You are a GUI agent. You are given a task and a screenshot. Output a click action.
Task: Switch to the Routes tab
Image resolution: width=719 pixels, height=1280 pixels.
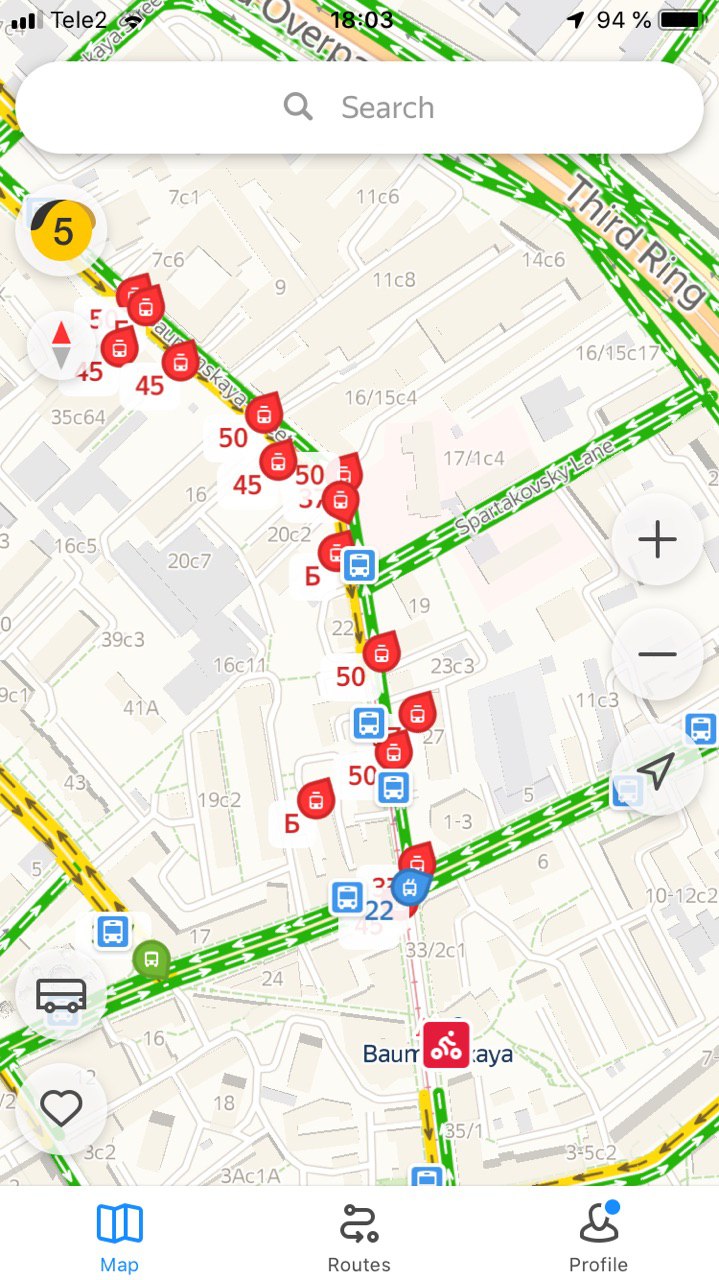pos(359,1237)
